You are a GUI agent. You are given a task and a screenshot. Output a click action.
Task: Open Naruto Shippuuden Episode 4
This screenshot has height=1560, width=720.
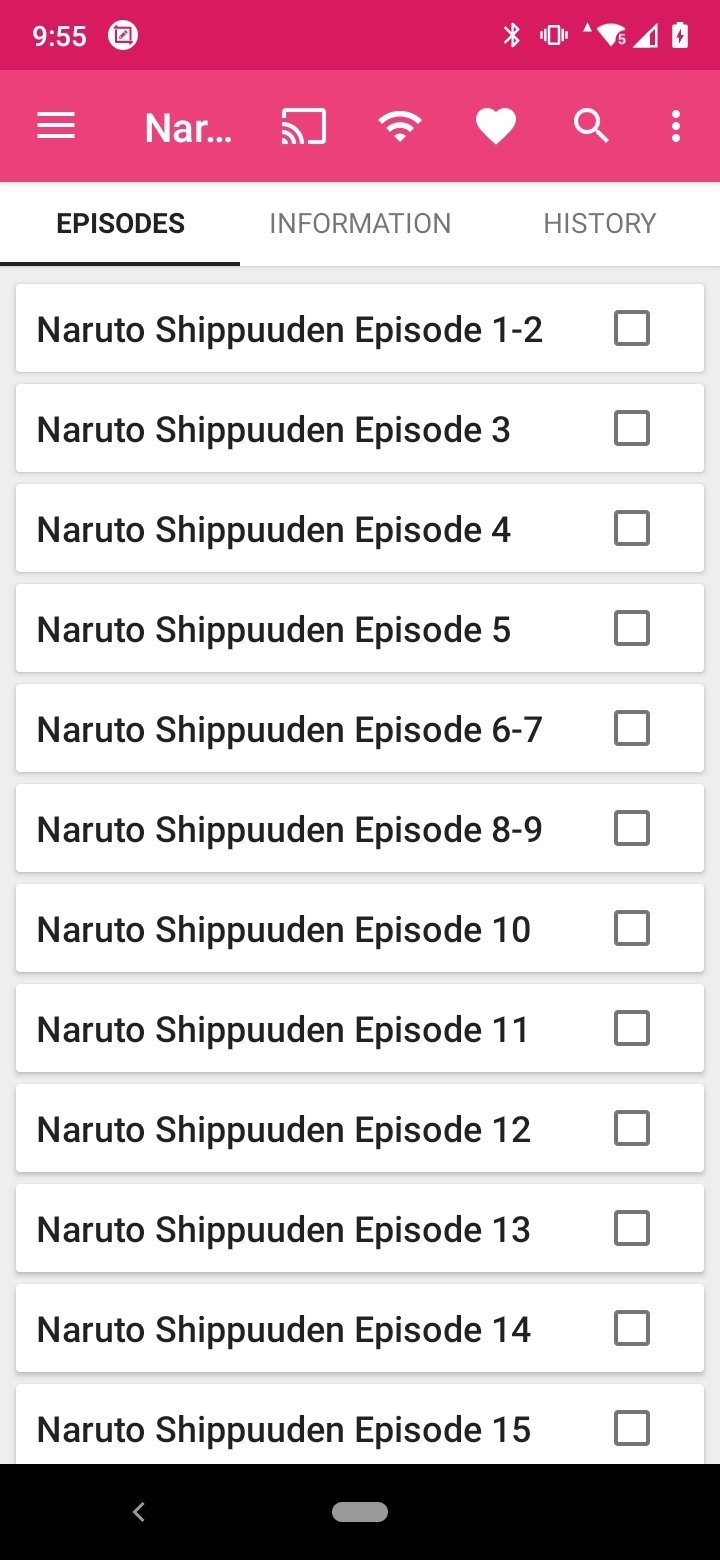(274, 529)
